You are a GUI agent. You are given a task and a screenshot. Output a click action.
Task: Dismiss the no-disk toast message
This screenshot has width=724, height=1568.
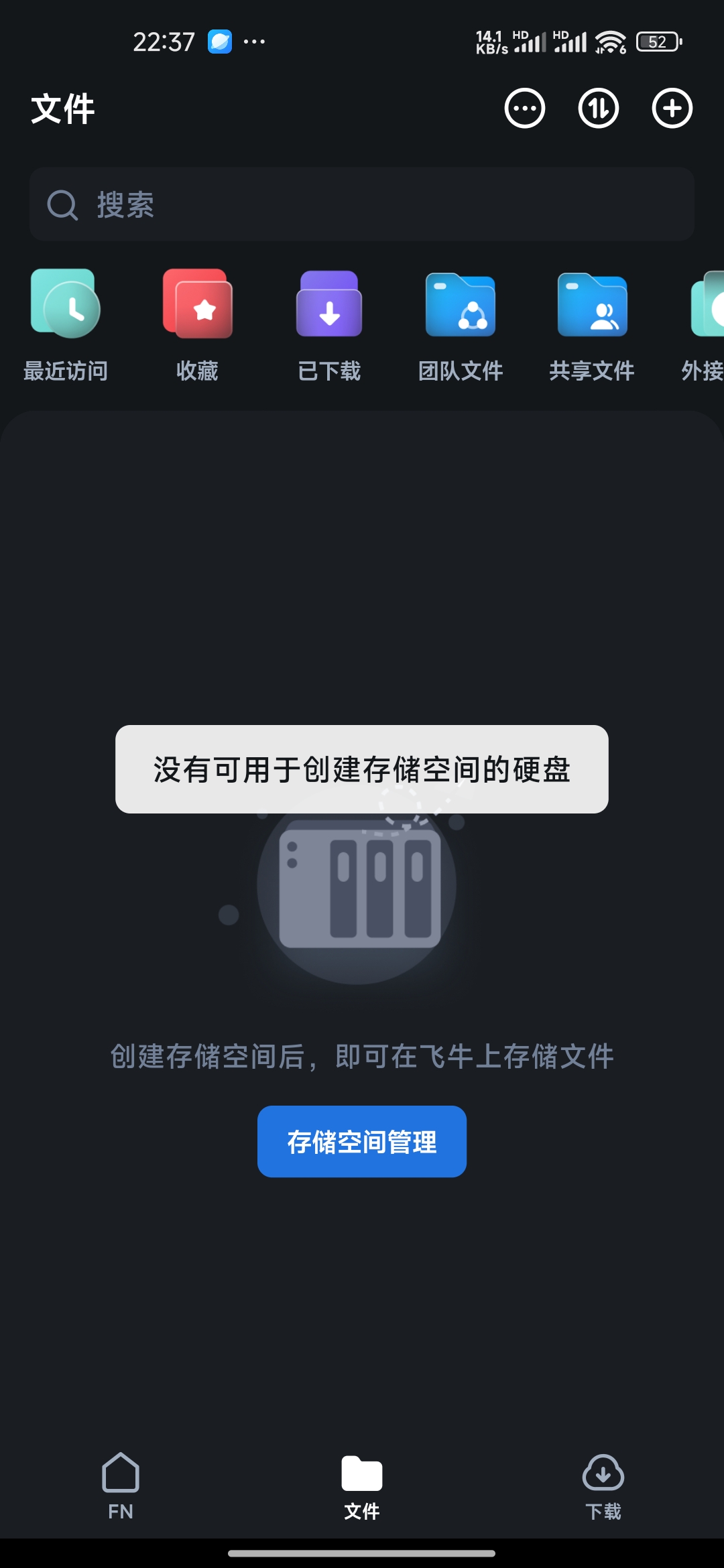(x=361, y=771)
